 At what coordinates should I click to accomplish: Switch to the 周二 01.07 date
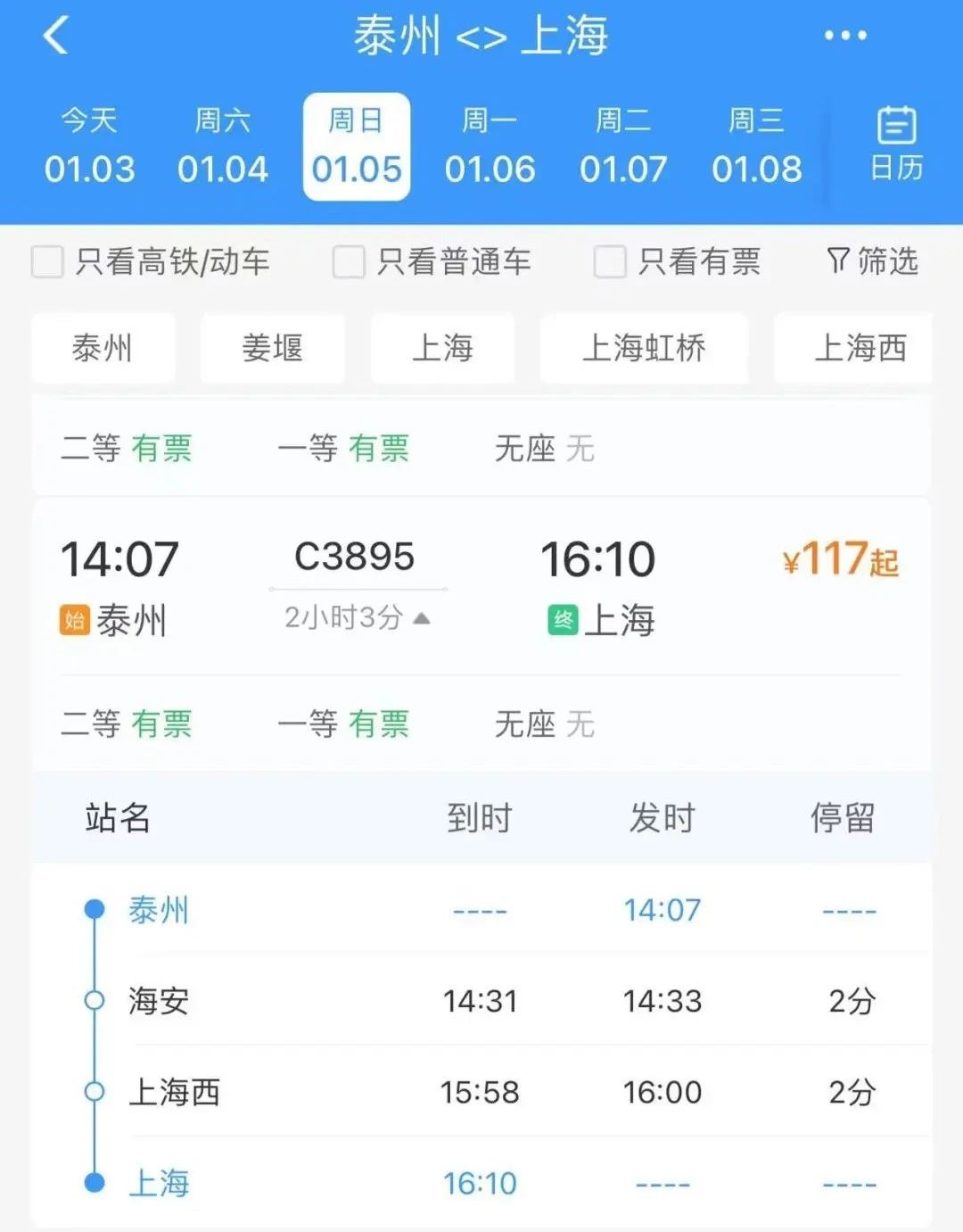pos(623,147)
